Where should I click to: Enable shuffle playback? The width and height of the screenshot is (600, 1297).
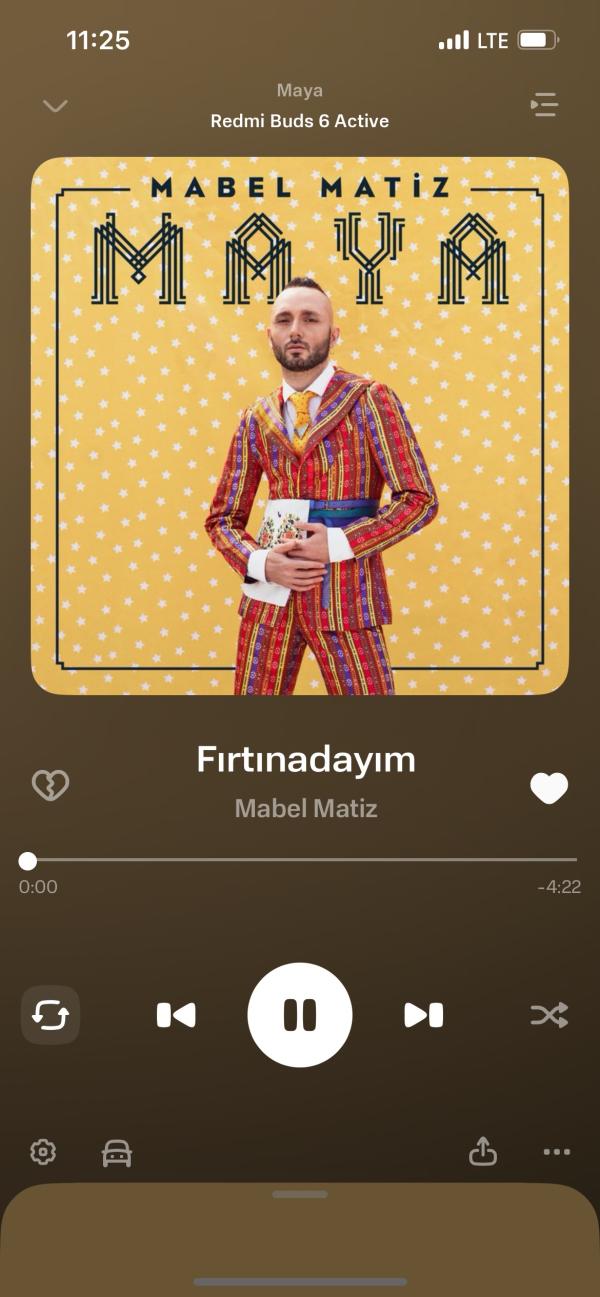point(549,1015)
